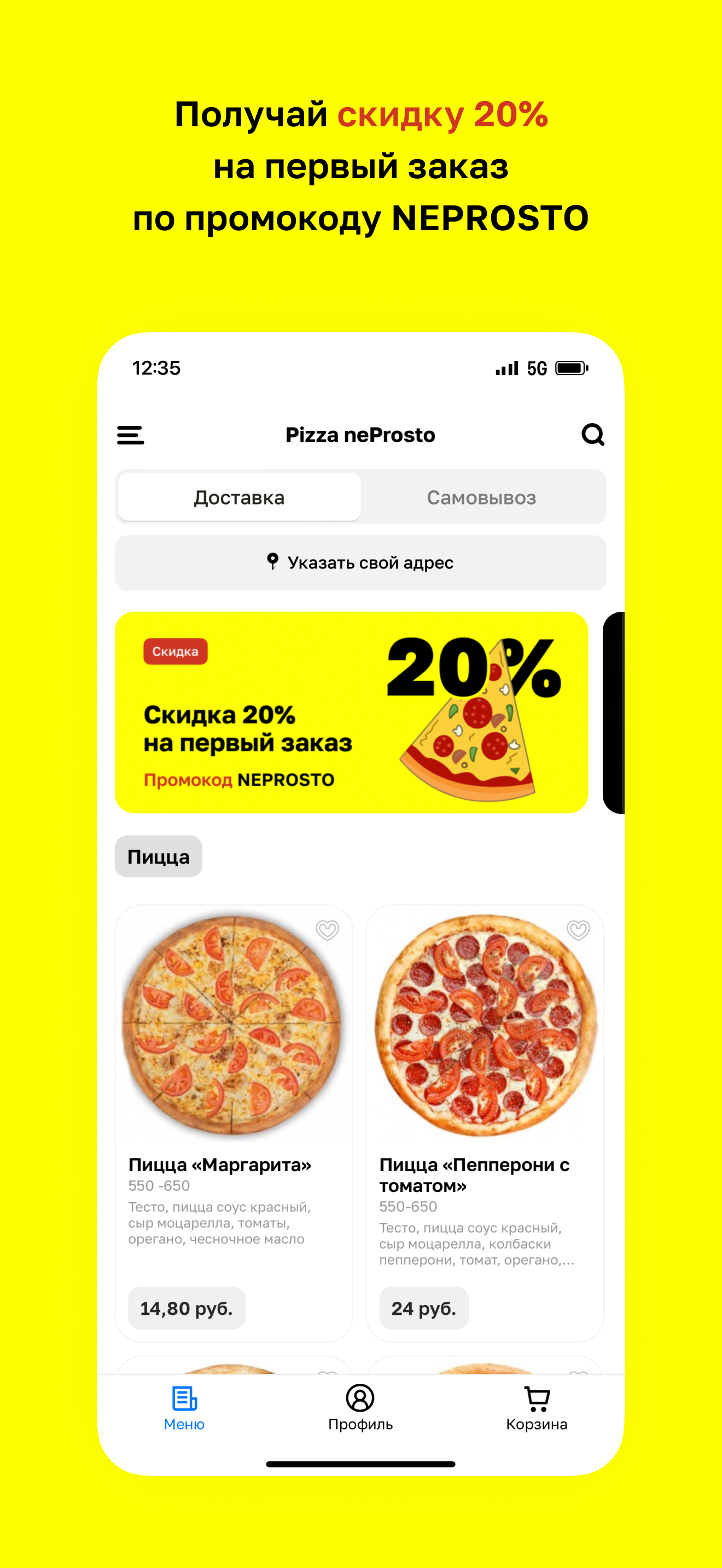Favorite the Margarita pizza with heart toggle
The width and height of the screenshot is (722, 1568).
tap(328, 931)
